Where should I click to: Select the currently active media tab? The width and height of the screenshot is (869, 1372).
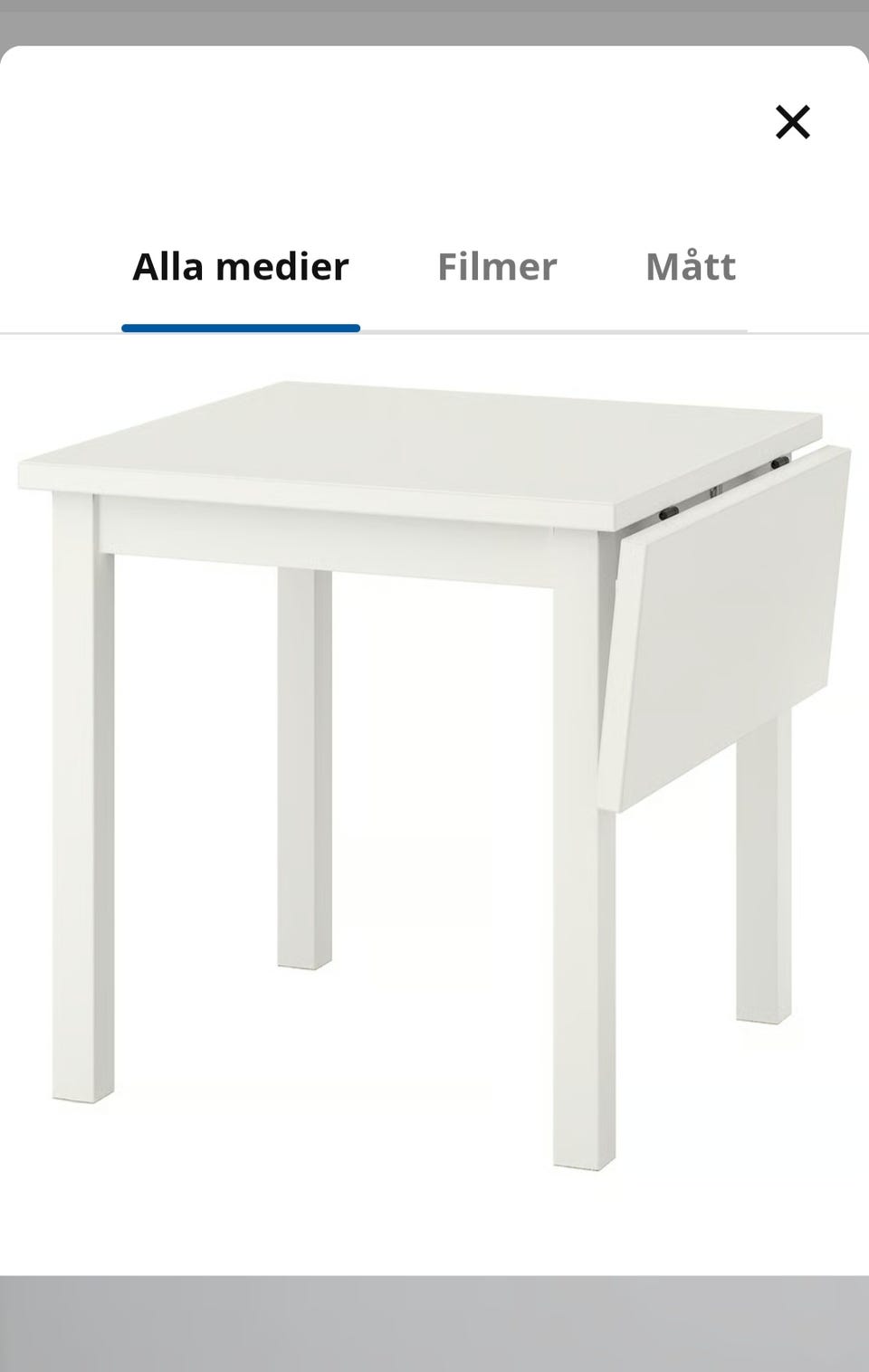[240, 266]
